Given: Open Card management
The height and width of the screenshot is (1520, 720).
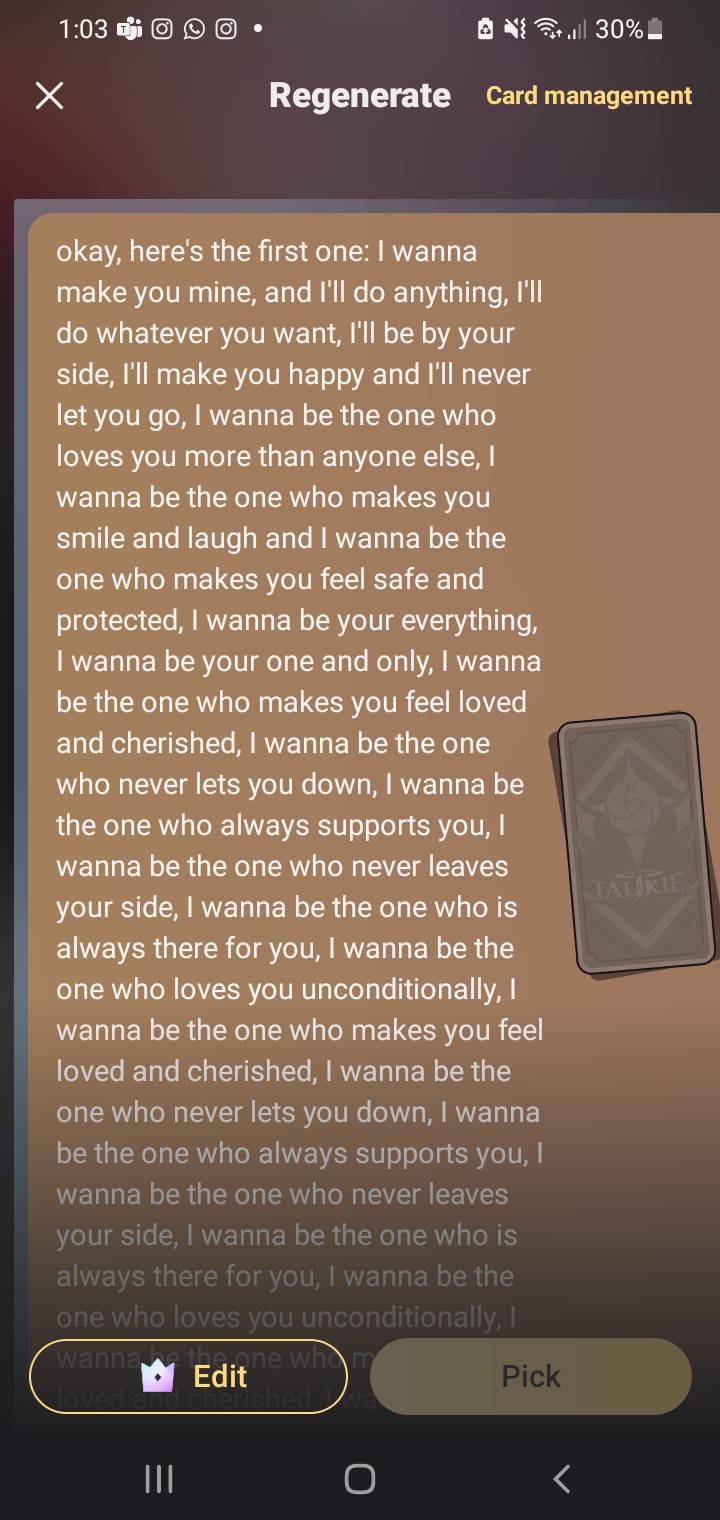Looking at the screenshot, I should pos(588,96).
